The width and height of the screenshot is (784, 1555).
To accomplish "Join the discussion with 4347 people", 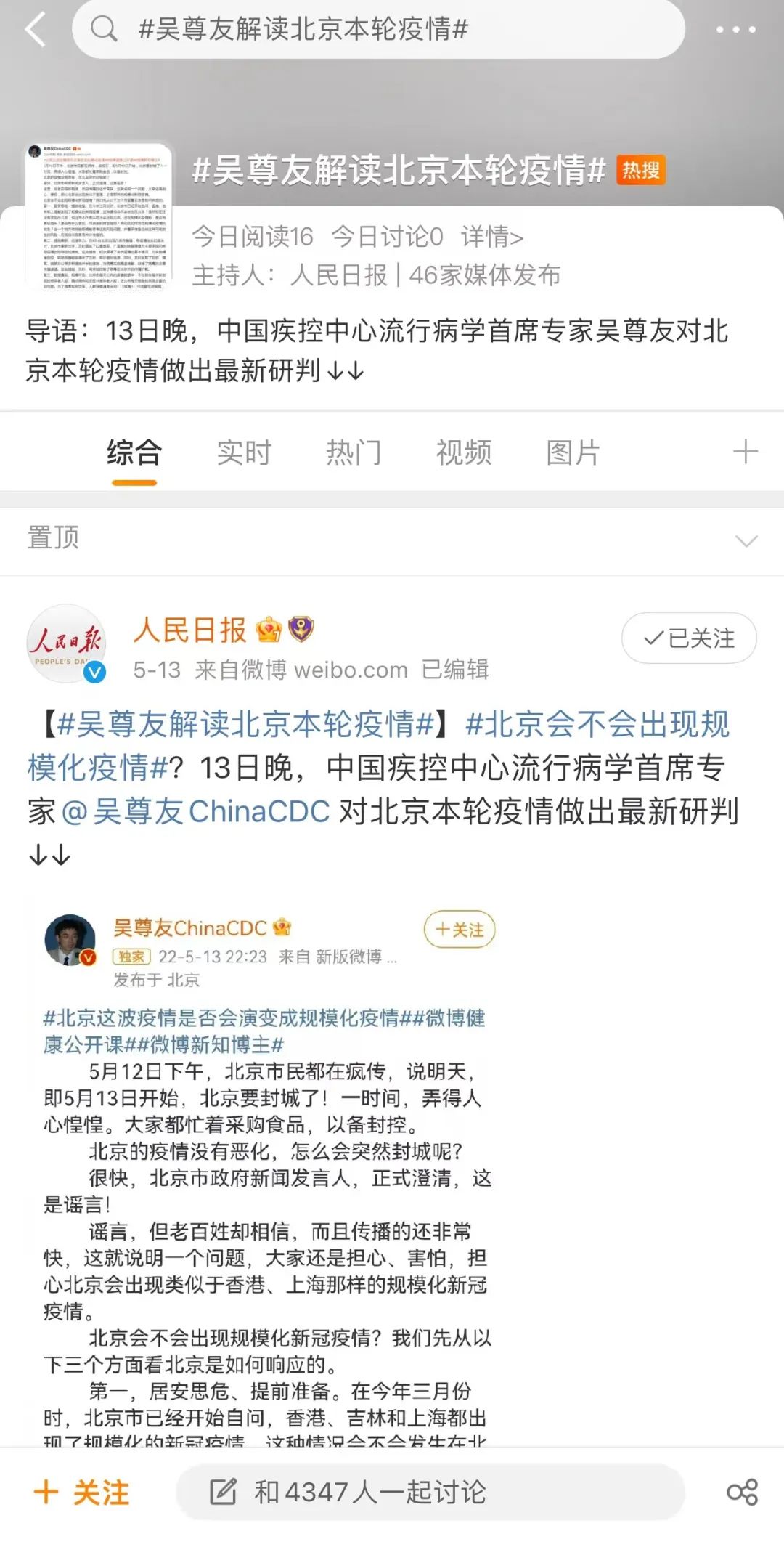I will [x=430, y=1493].
